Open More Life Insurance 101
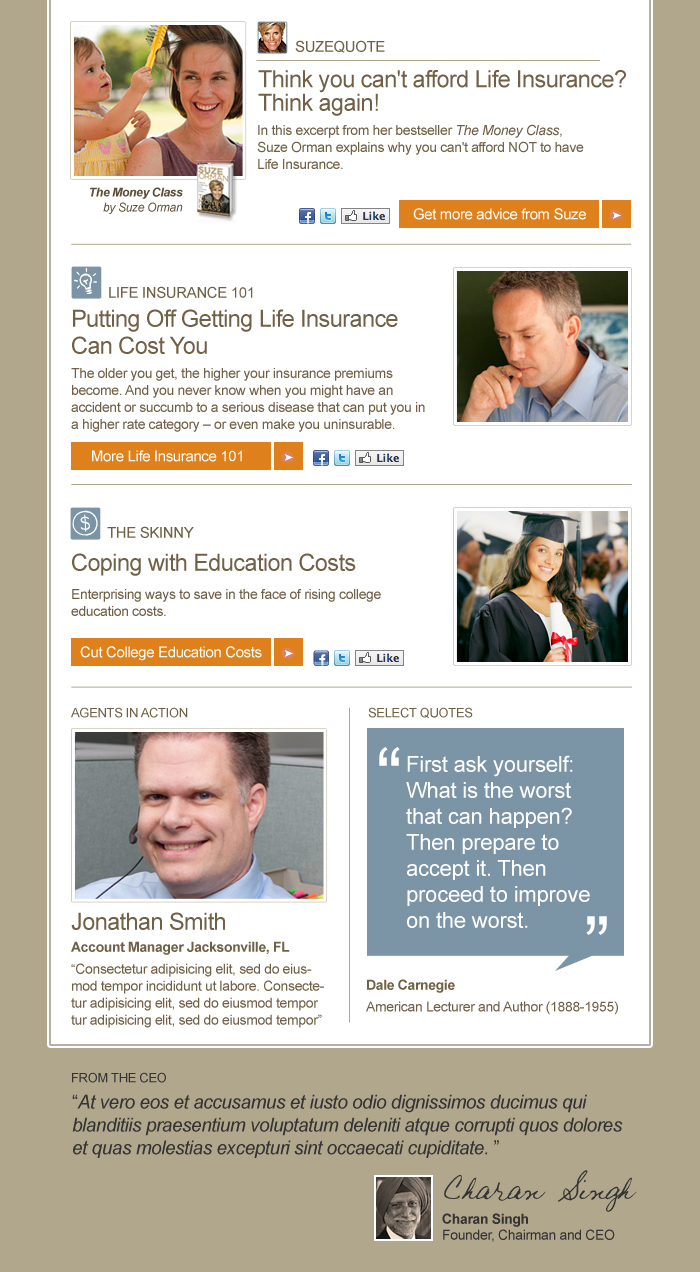 click(x=170, y=456)
